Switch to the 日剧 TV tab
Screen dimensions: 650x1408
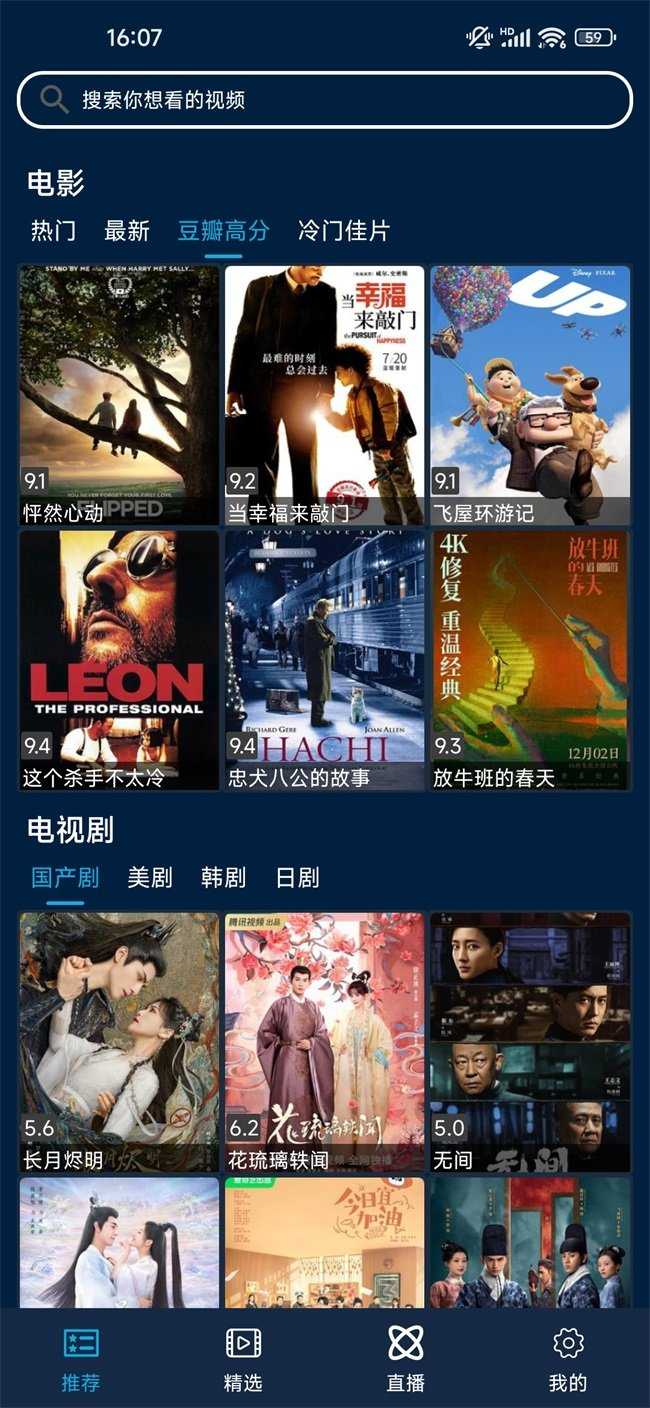297,878
